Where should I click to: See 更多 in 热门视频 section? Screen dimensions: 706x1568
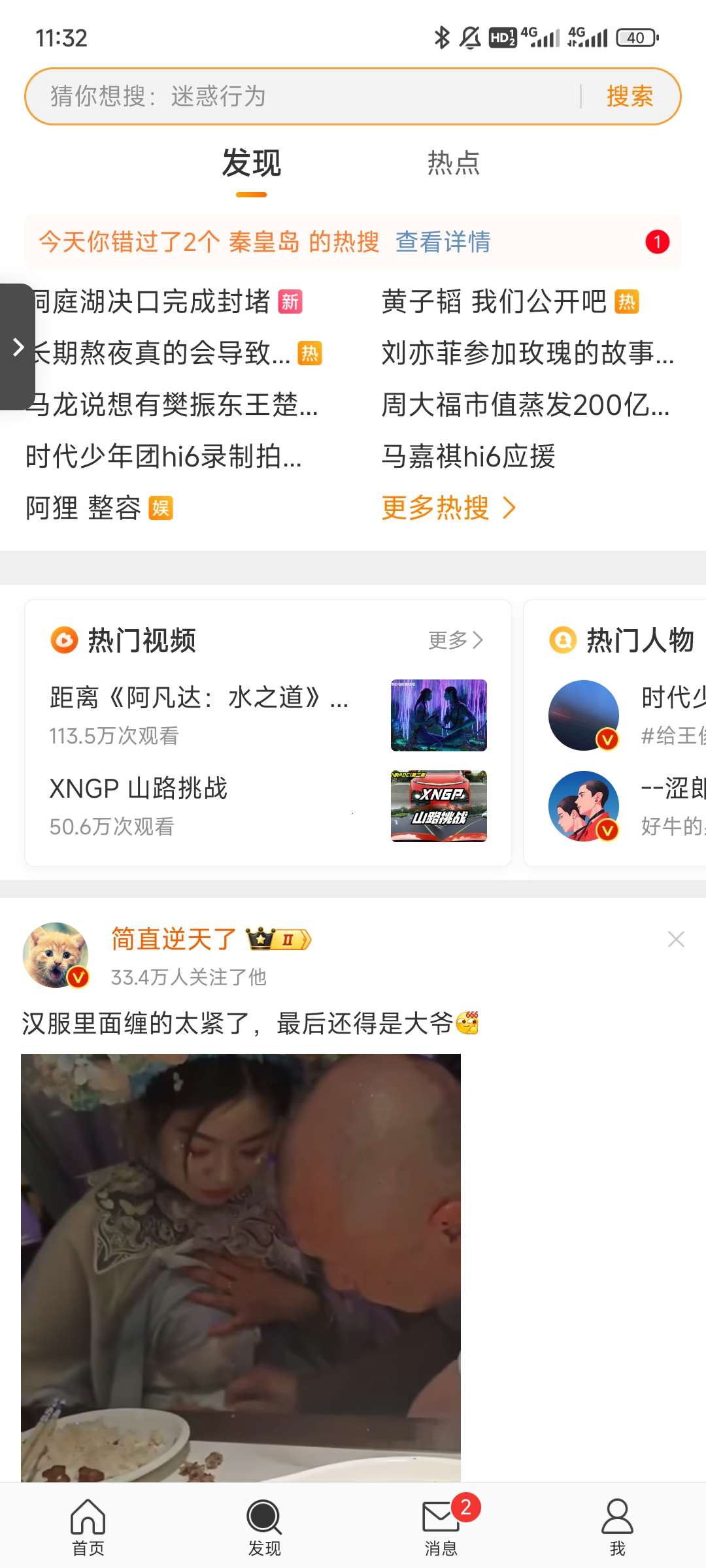[455, 640]
